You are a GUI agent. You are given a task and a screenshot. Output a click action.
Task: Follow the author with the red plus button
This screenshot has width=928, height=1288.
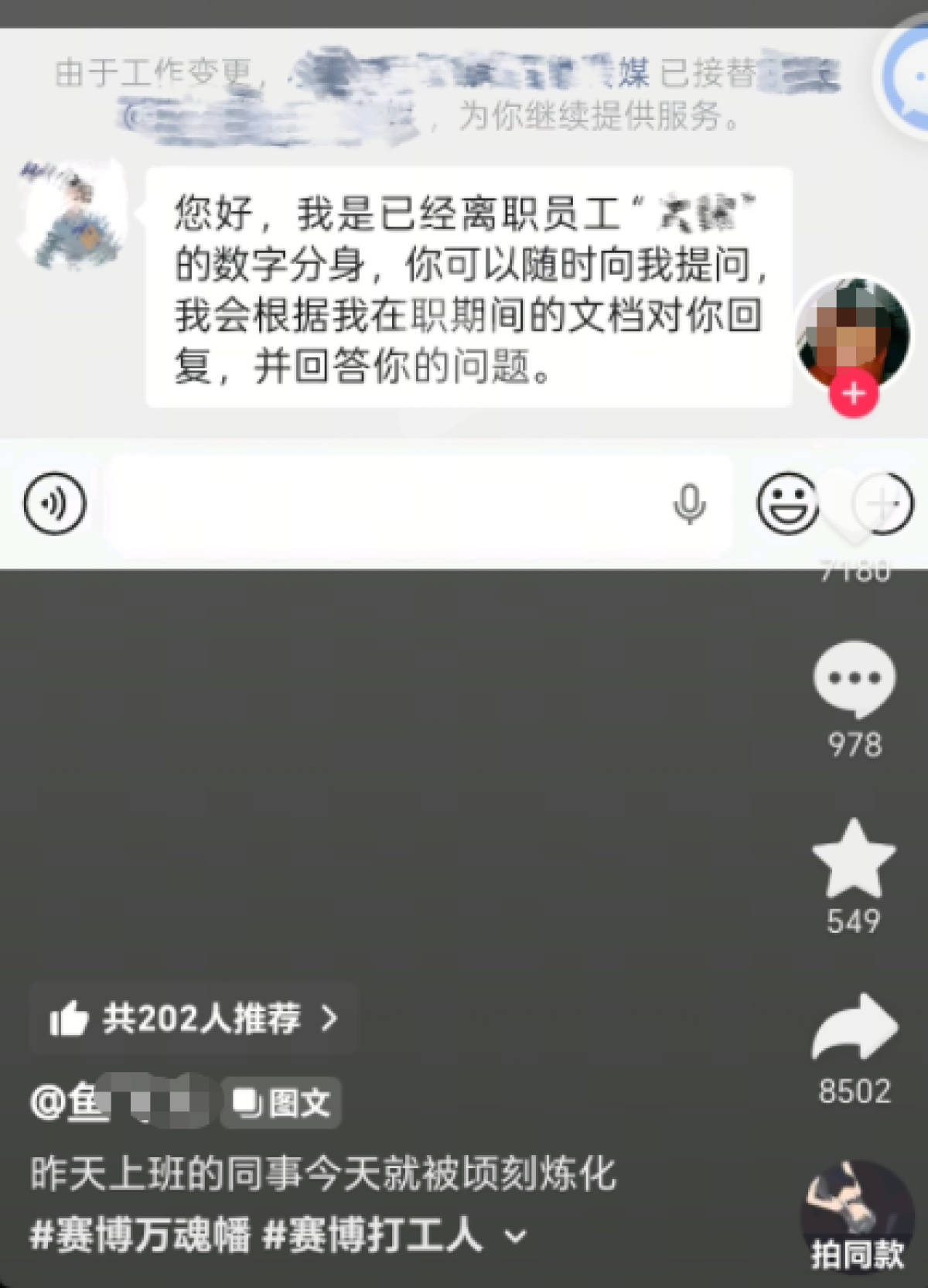(853, 394)
